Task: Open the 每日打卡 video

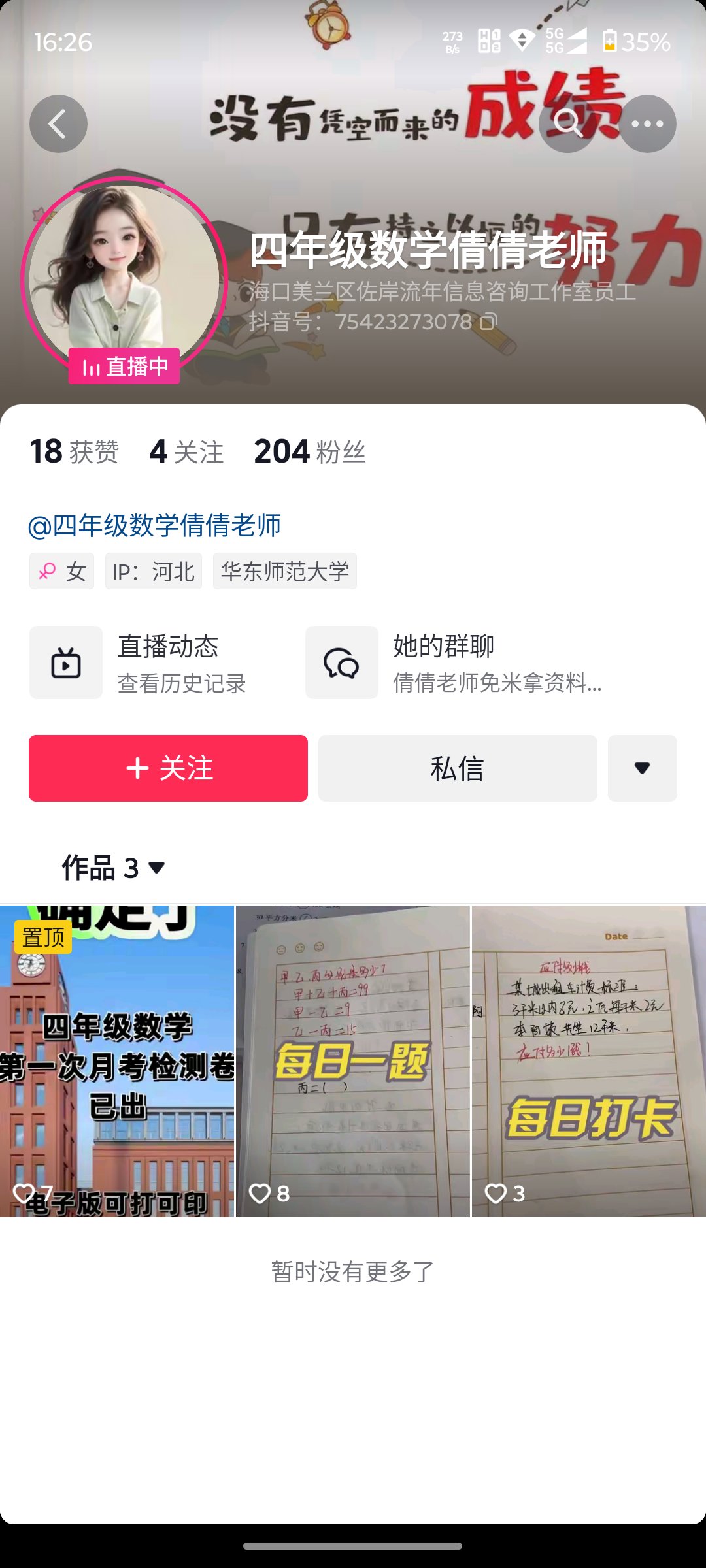Action: tap(588, 1062)
